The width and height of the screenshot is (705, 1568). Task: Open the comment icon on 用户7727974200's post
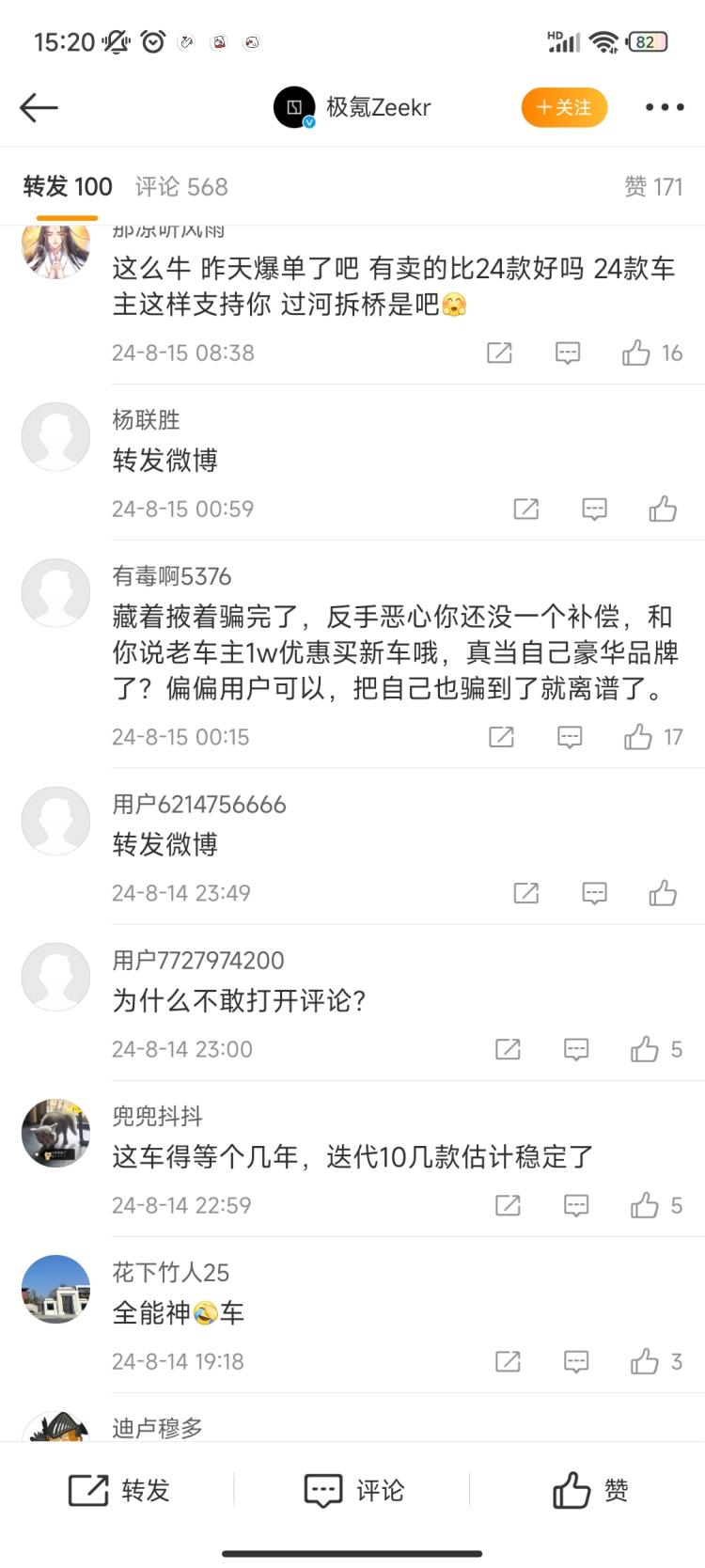[x=575, y=1049]
